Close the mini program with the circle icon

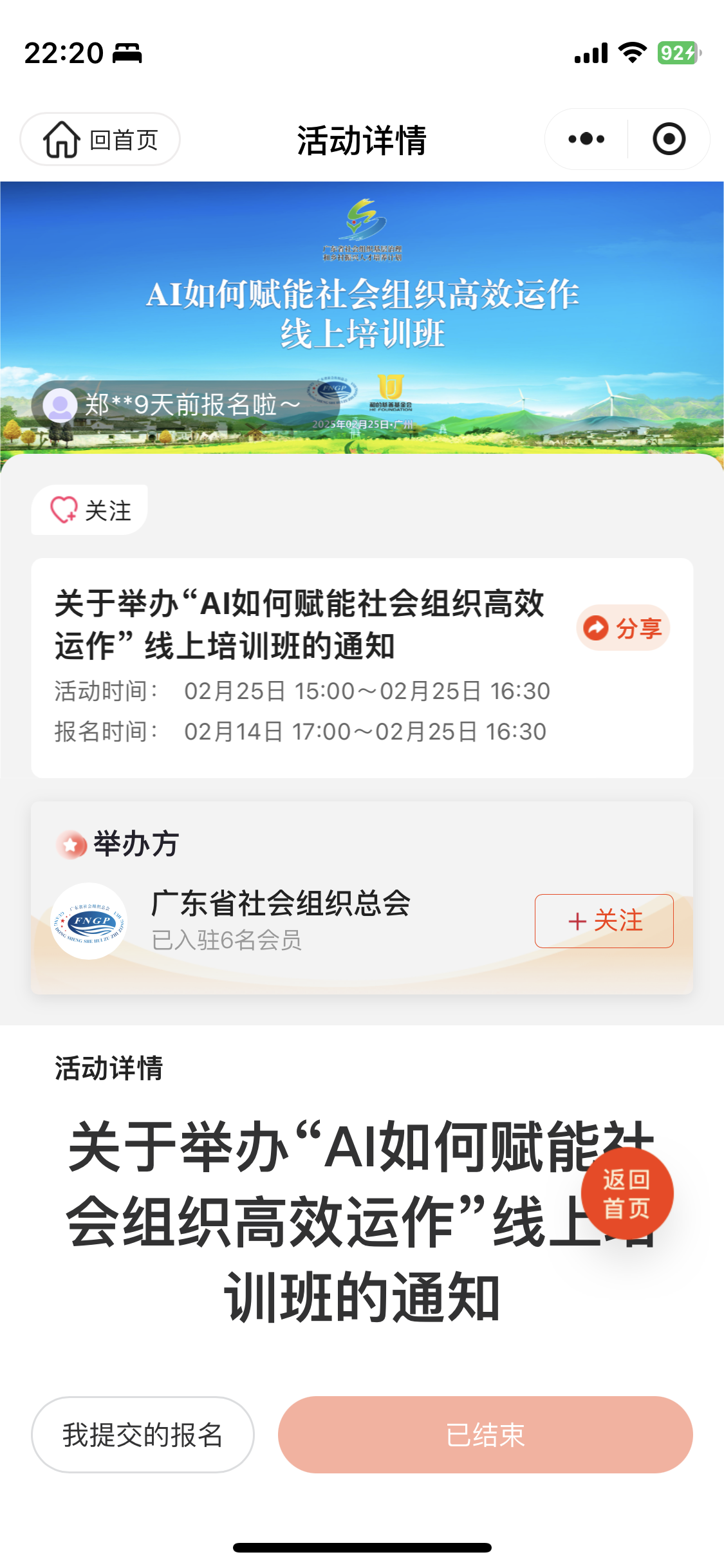[669, 139]
